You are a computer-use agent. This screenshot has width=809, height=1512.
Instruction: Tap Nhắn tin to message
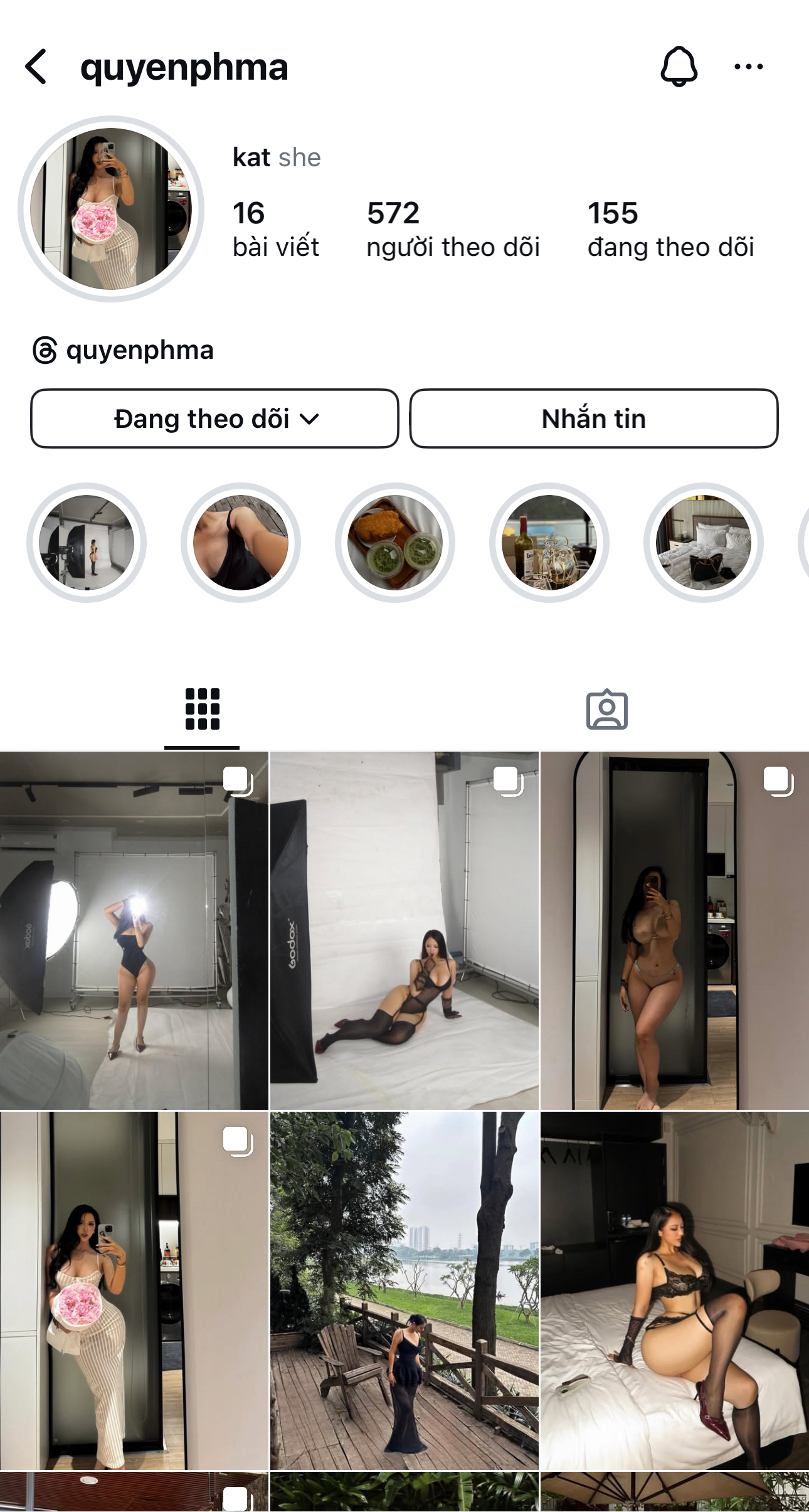click(x=593, y=418)
